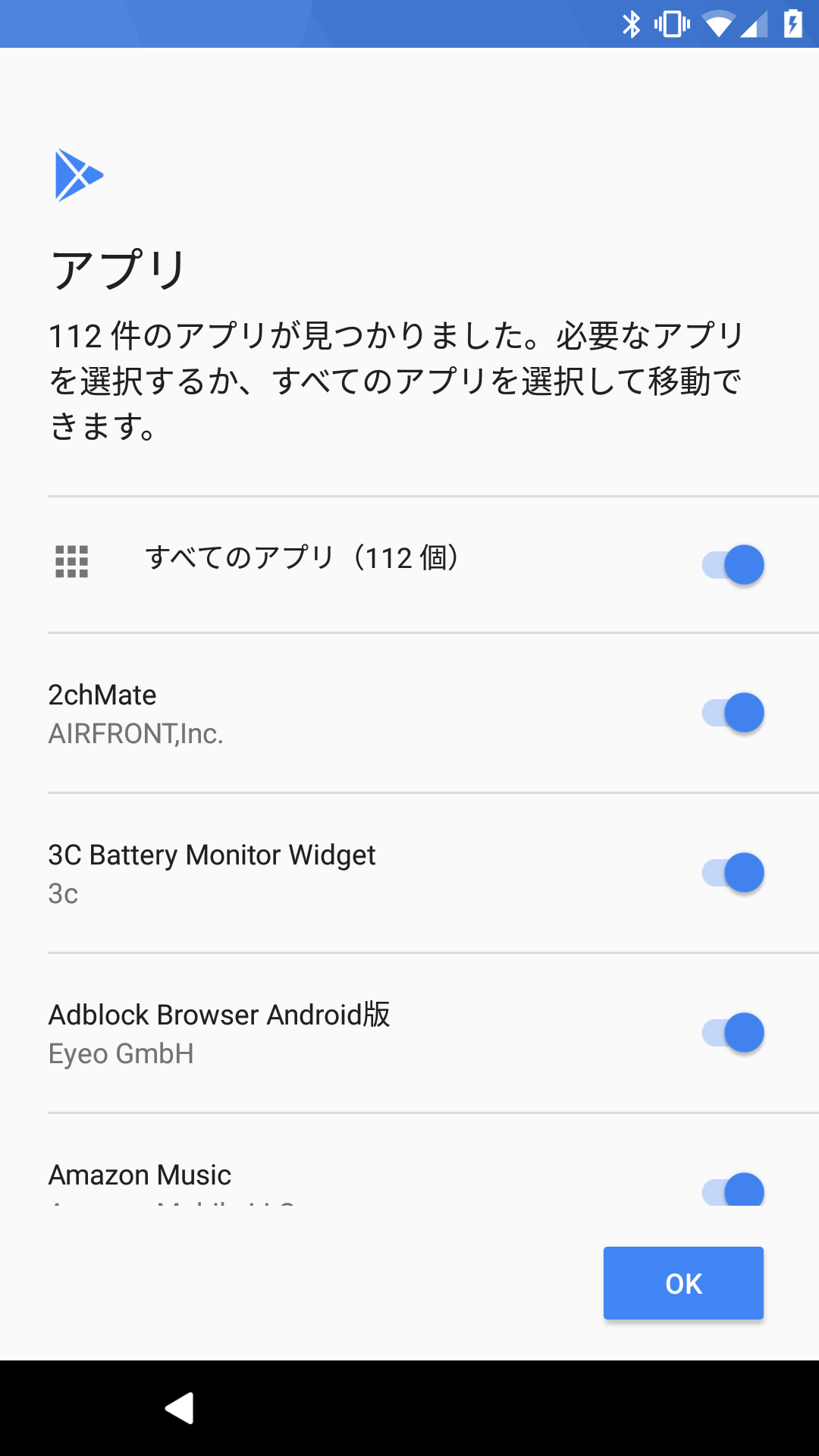Toggle the all apps (112) switch

[733, 565]
